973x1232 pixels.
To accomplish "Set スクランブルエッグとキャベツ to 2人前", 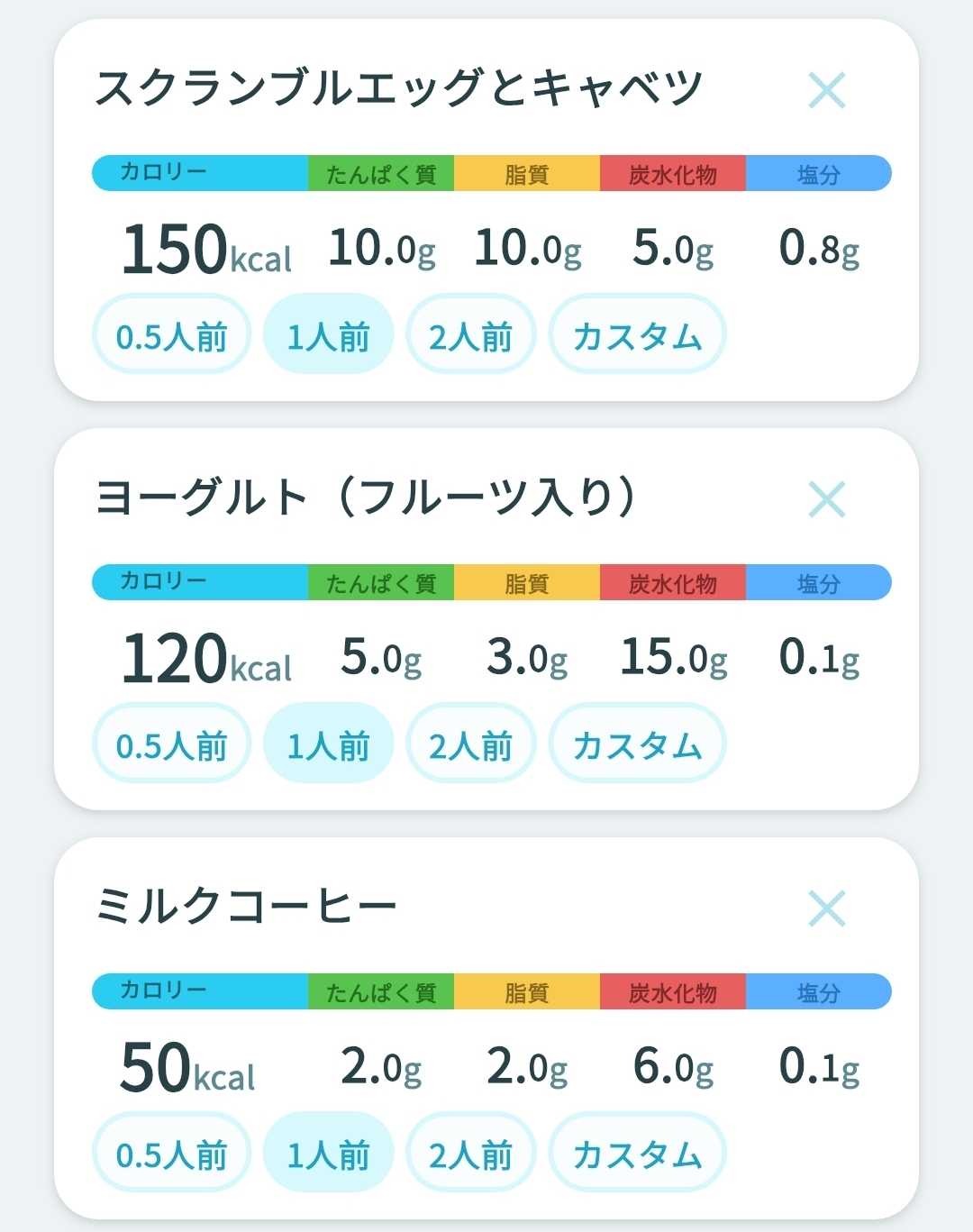I will click(470, 334).
